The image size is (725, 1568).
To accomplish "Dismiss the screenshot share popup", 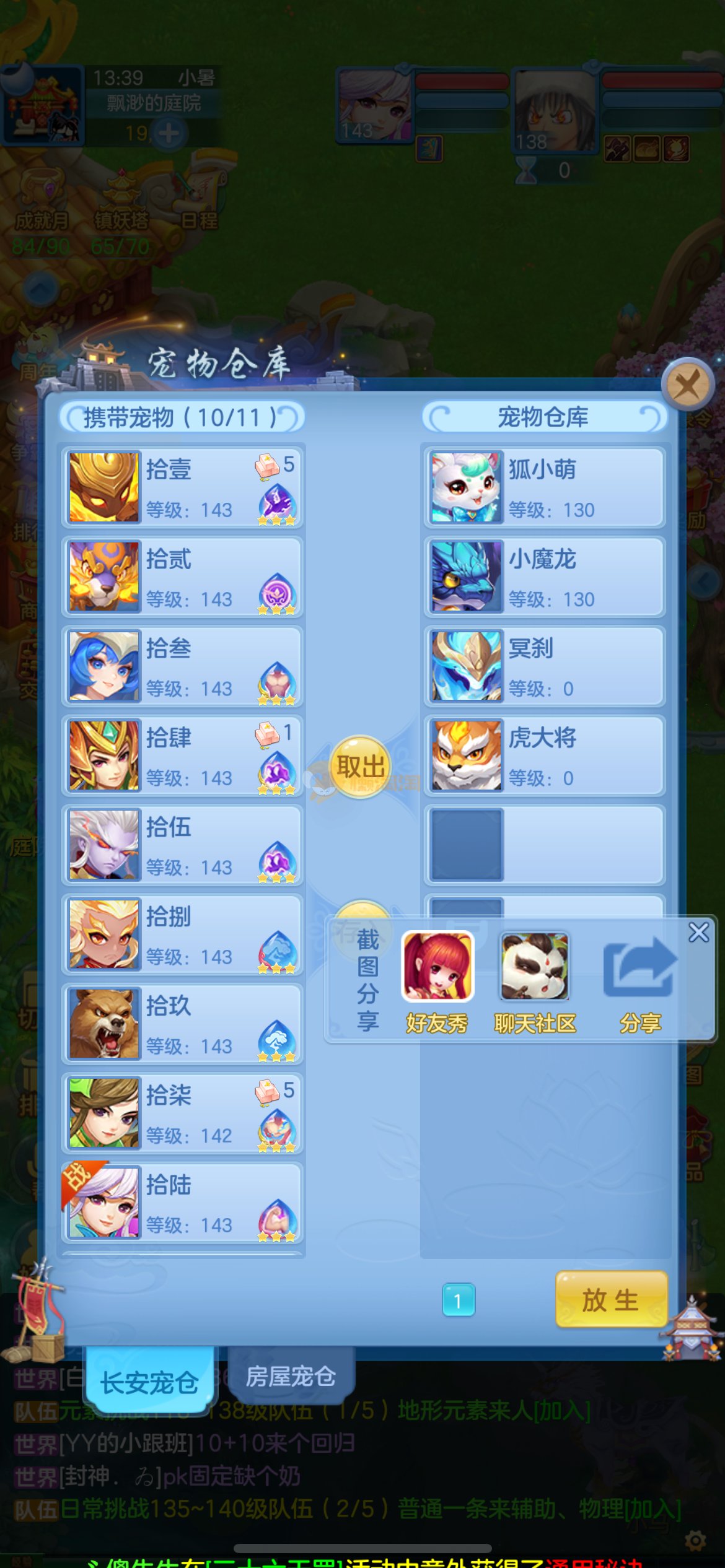I will click(698, 932).
